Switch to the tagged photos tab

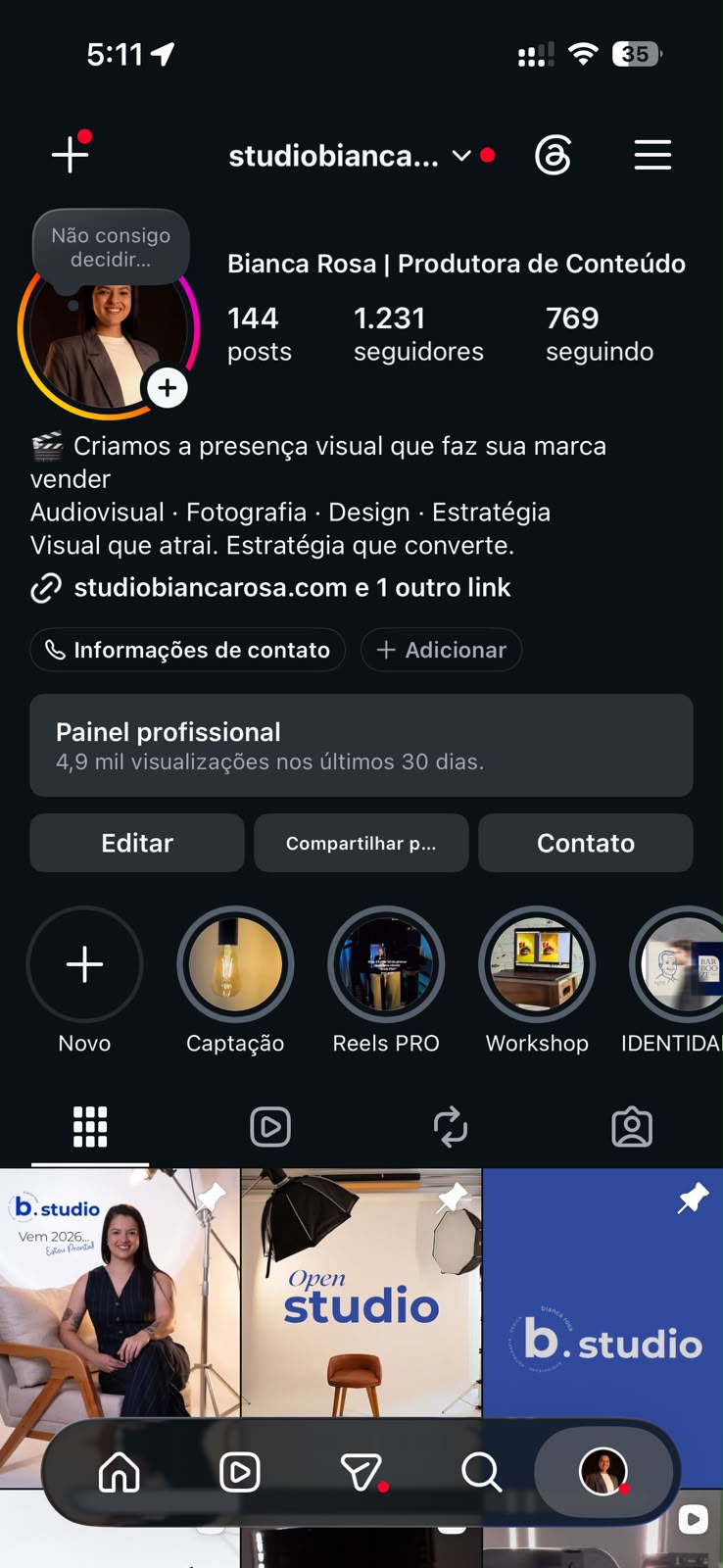632,1127
